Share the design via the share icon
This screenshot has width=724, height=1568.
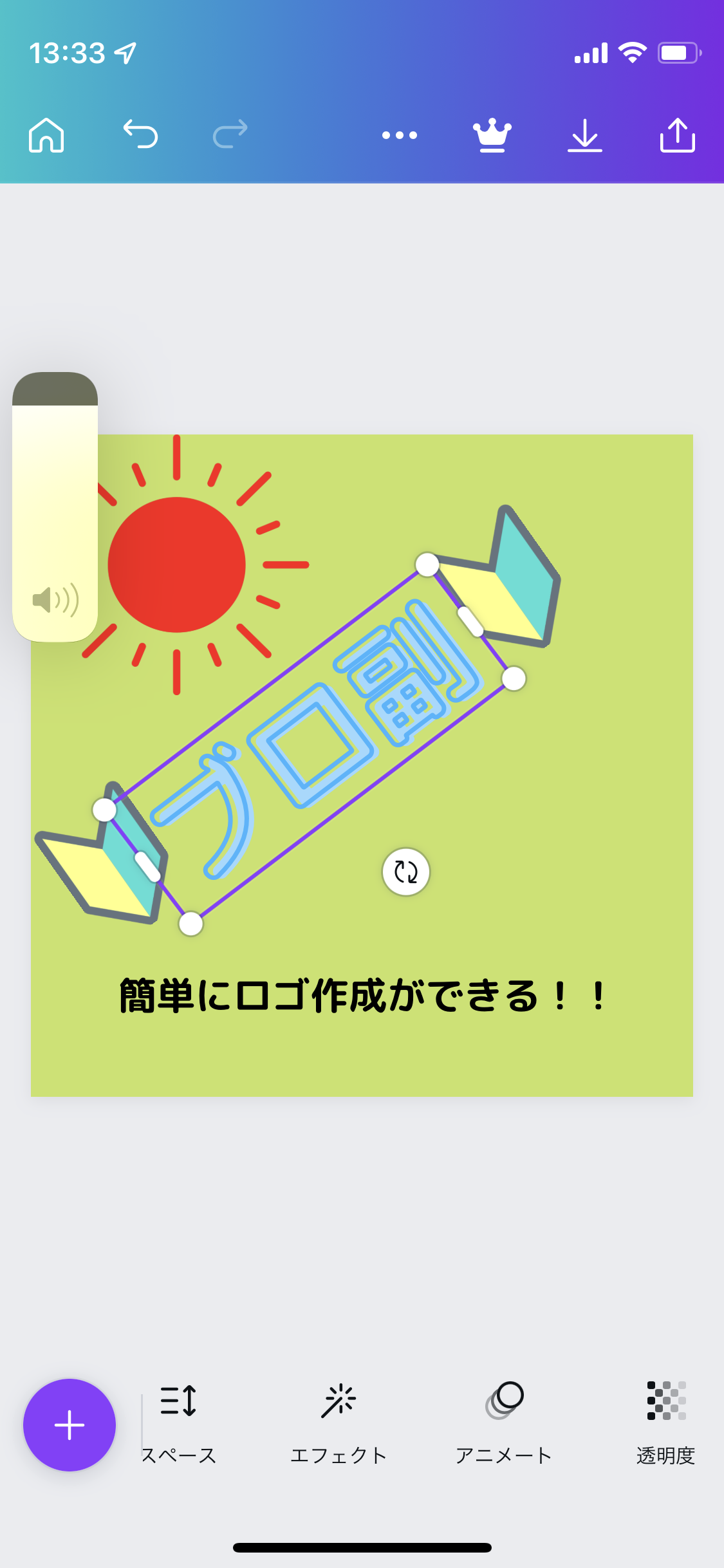coord(678,135)
